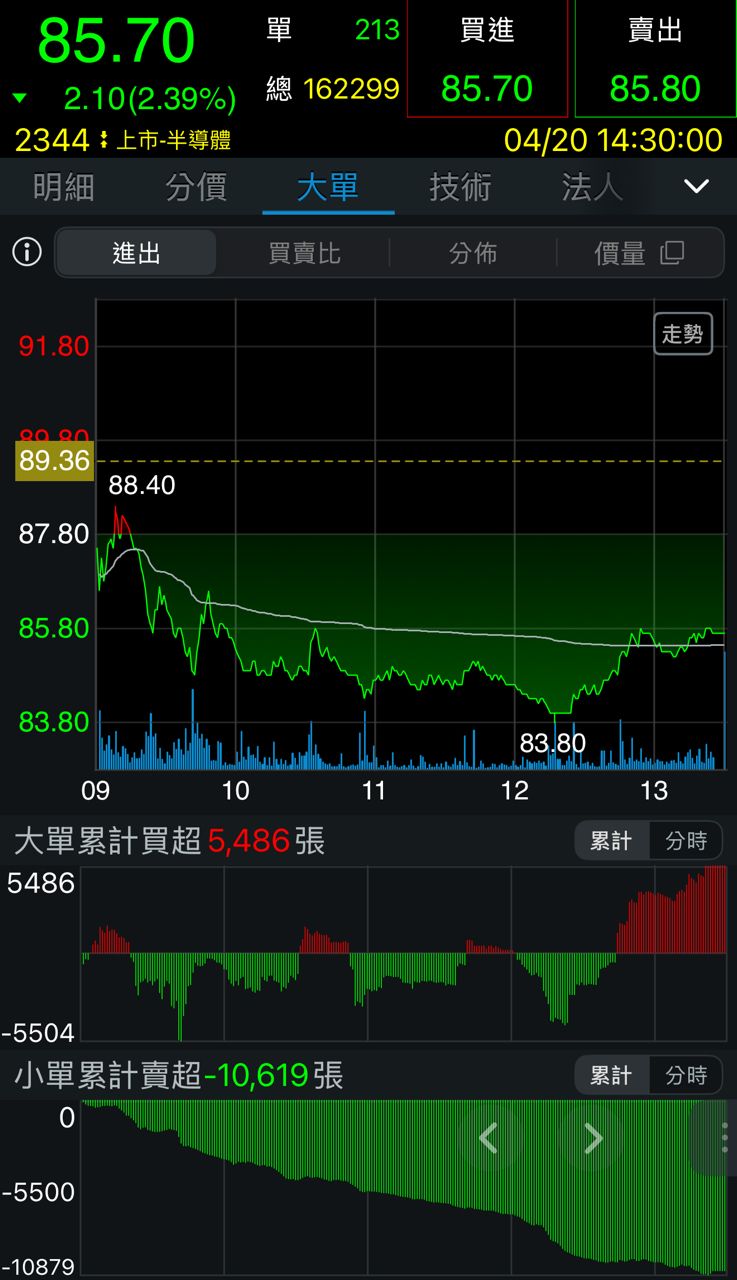Tap the left arrow navigation chevron
Viewport: 737px width, 1280px height.
pyautogui.click(x=489, y=1138)
